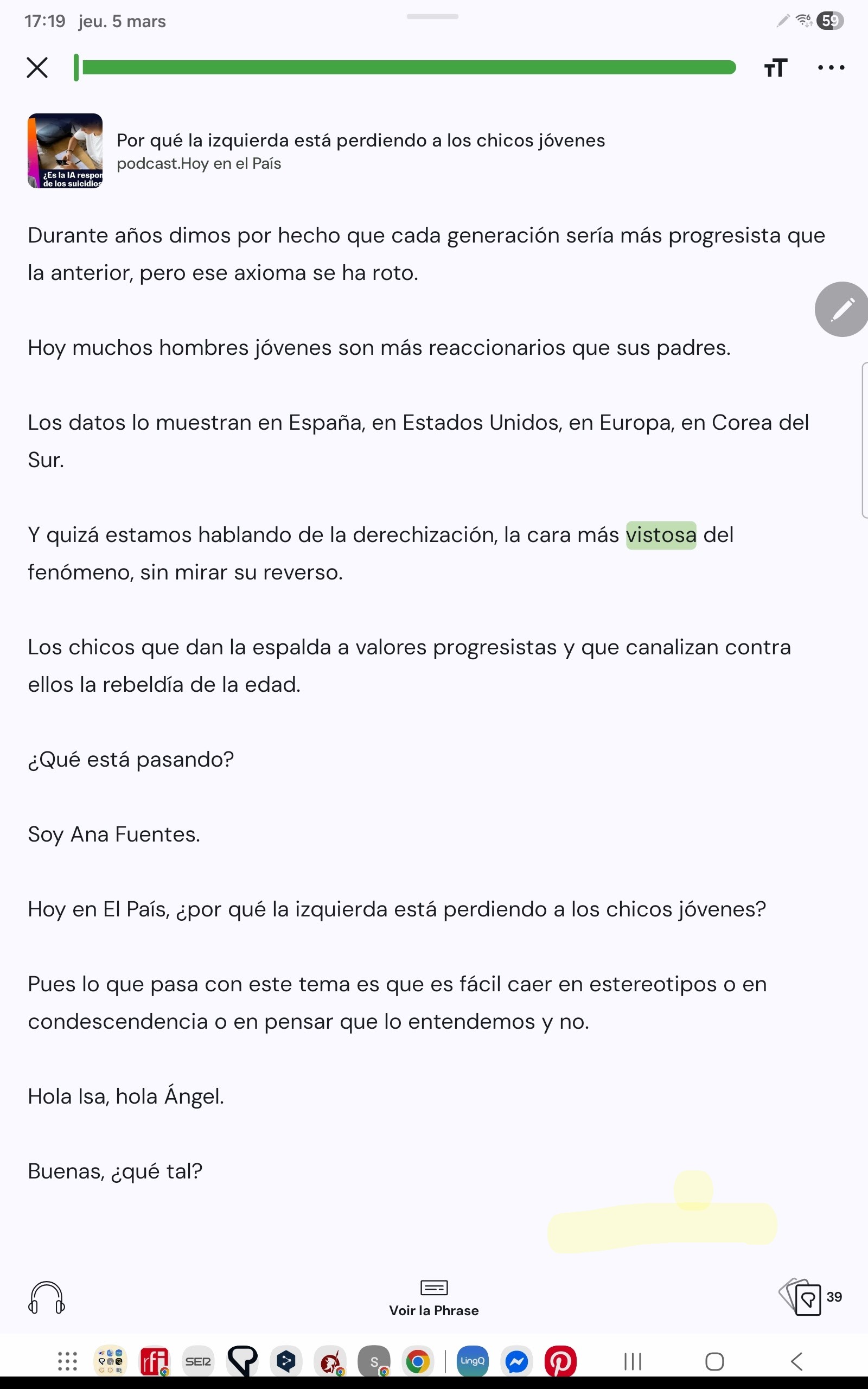The height and width of the screenshot is (1389, 868).
Task: Switch to Voir la Phrase view
Action: (x=434, y=1298)
